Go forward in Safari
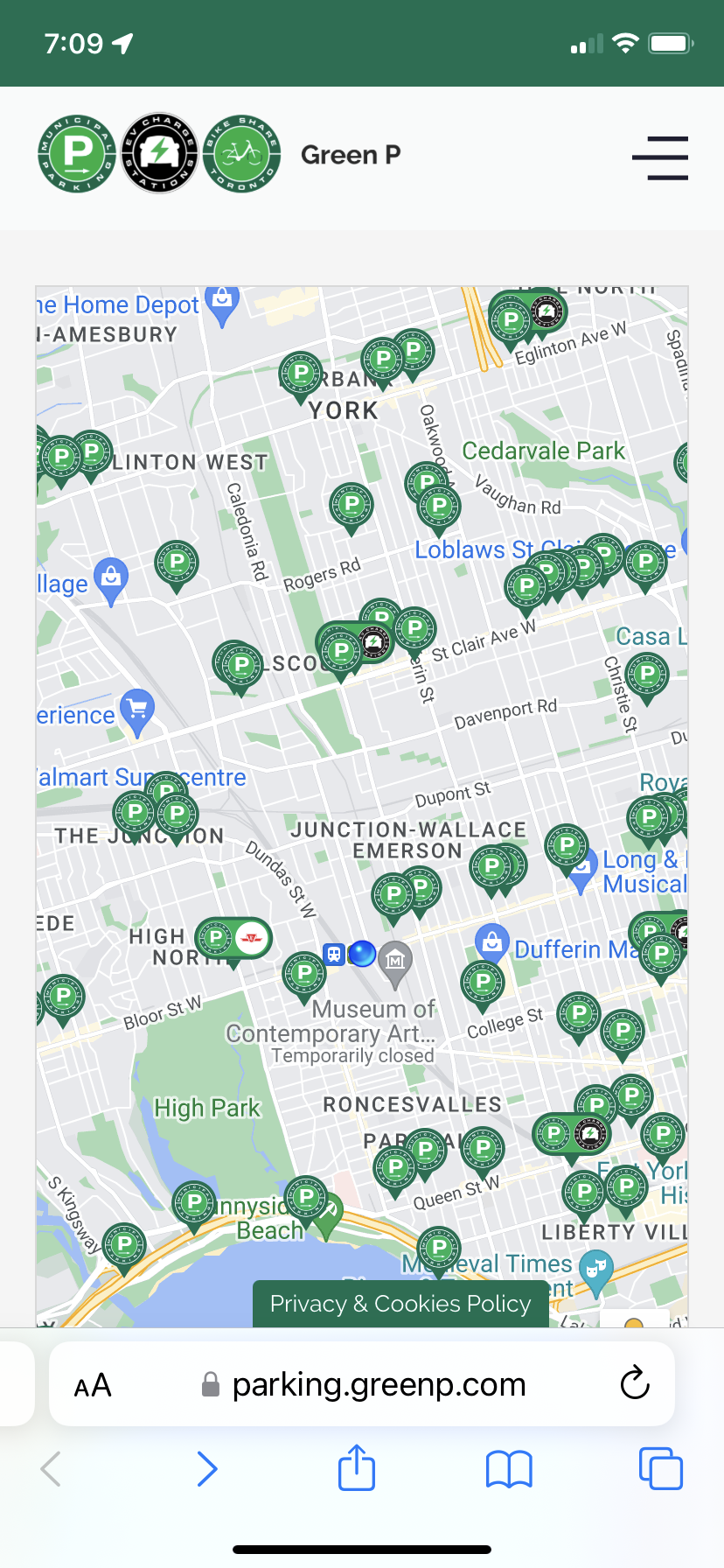724x1568 pixels. click(206, 1469)
